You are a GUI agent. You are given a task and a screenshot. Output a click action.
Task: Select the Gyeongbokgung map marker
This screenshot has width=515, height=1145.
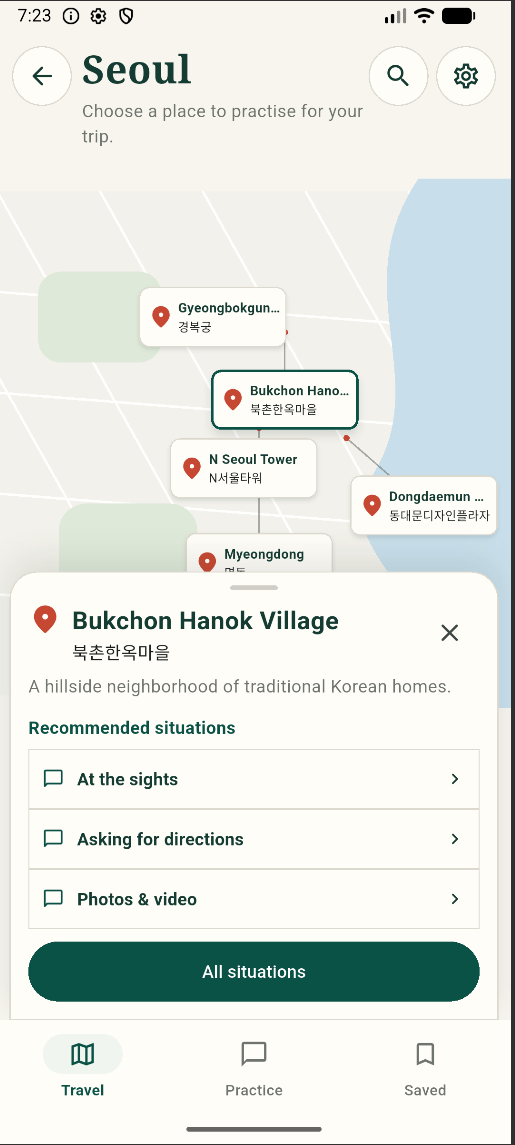point(213,317)
